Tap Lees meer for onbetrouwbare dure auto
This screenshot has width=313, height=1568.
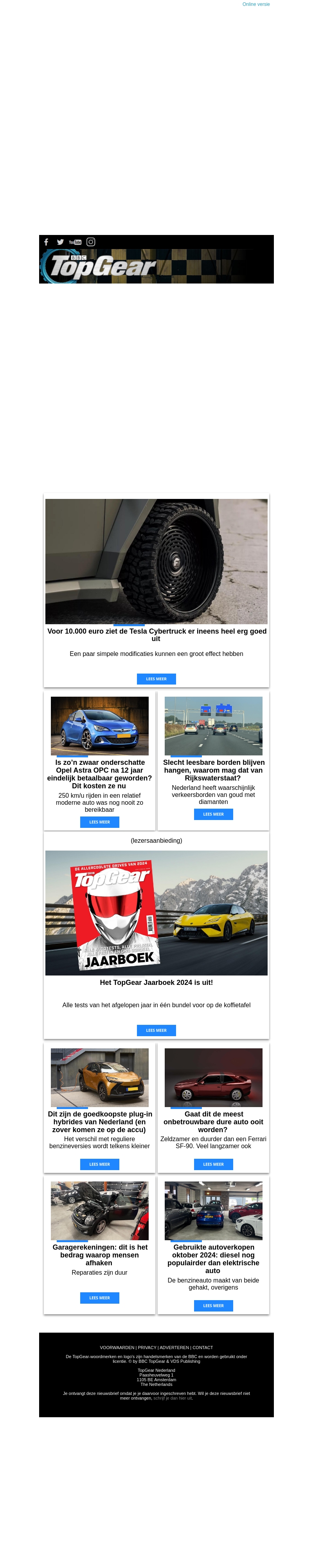[213, 1164]
